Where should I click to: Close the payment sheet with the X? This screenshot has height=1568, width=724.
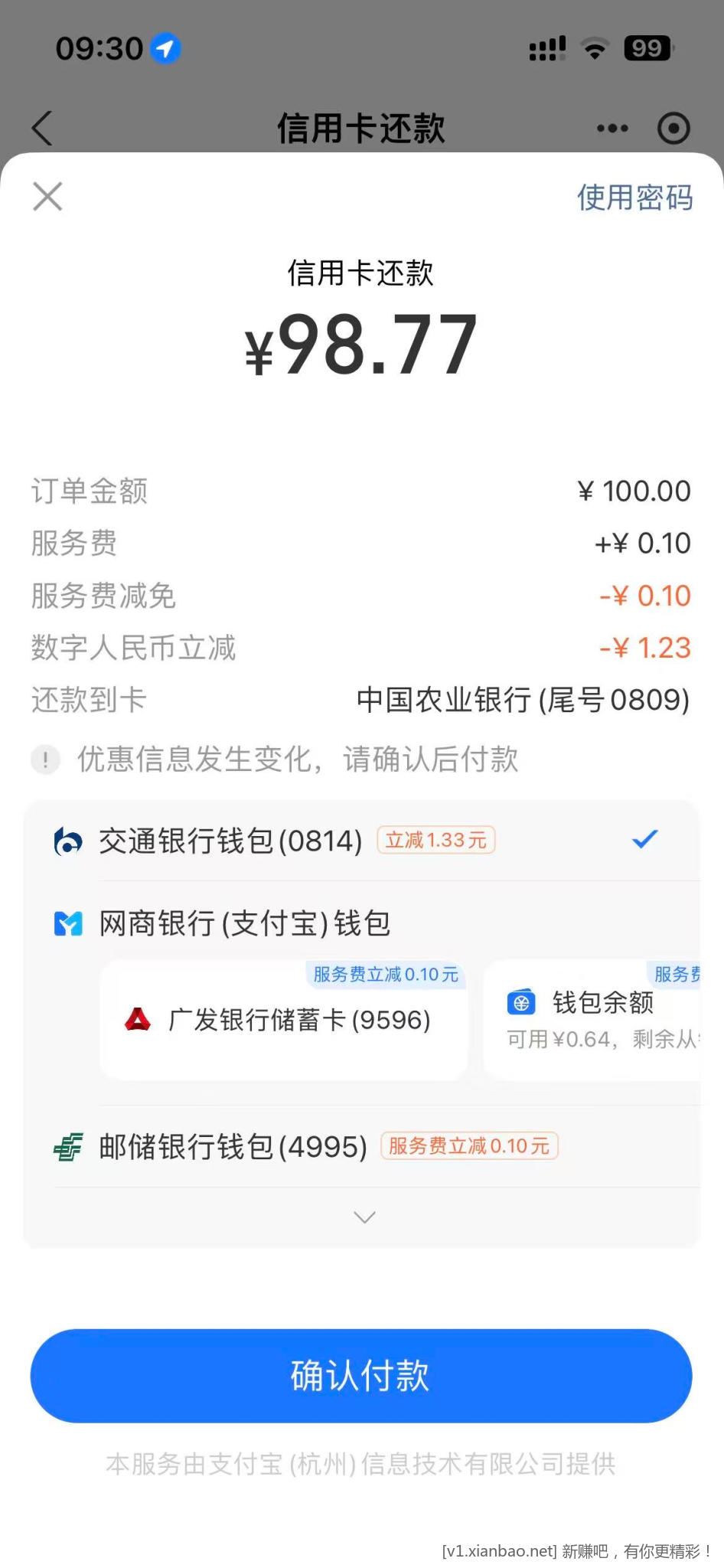point(47,197)
